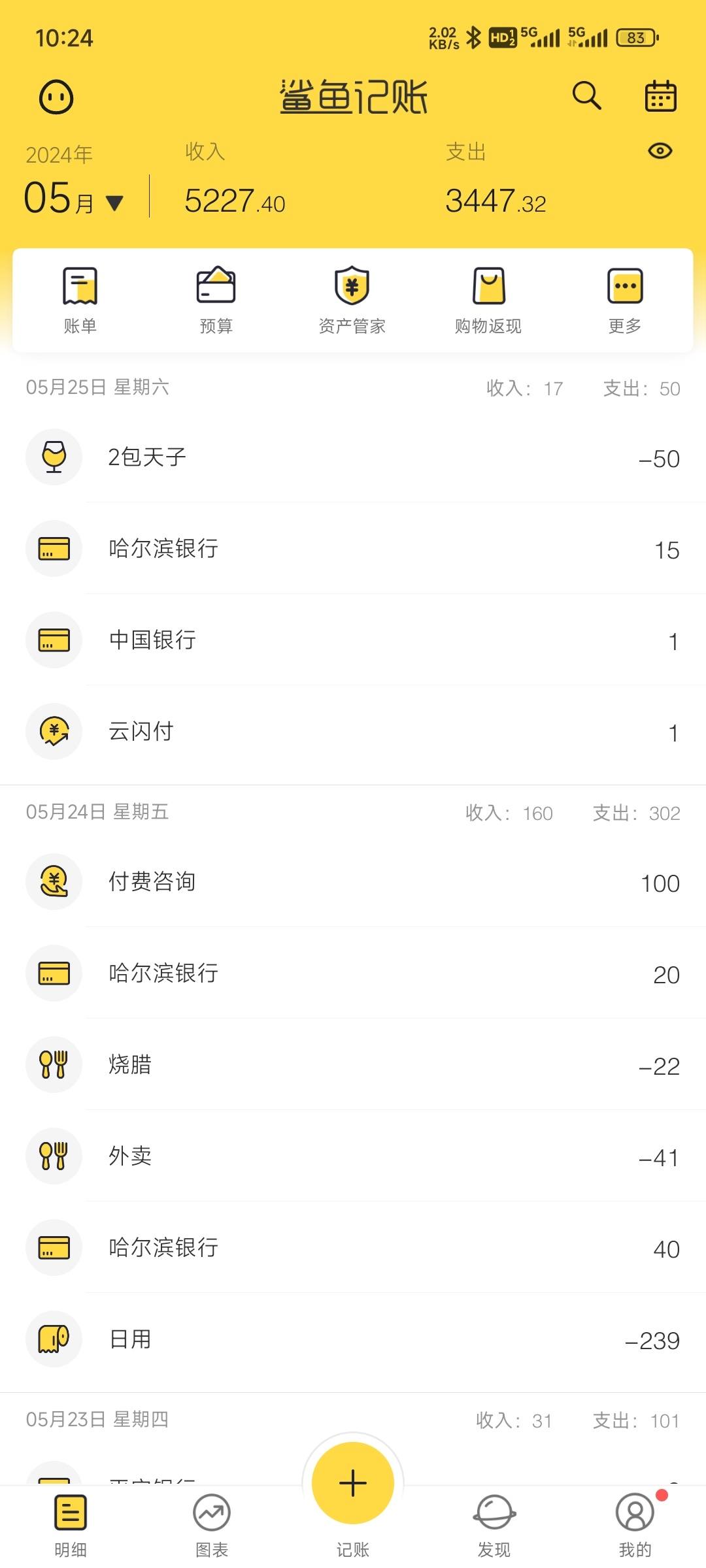Open 预算 budget shortcut
Screen dimensions: 706x1568
point(216,301)
